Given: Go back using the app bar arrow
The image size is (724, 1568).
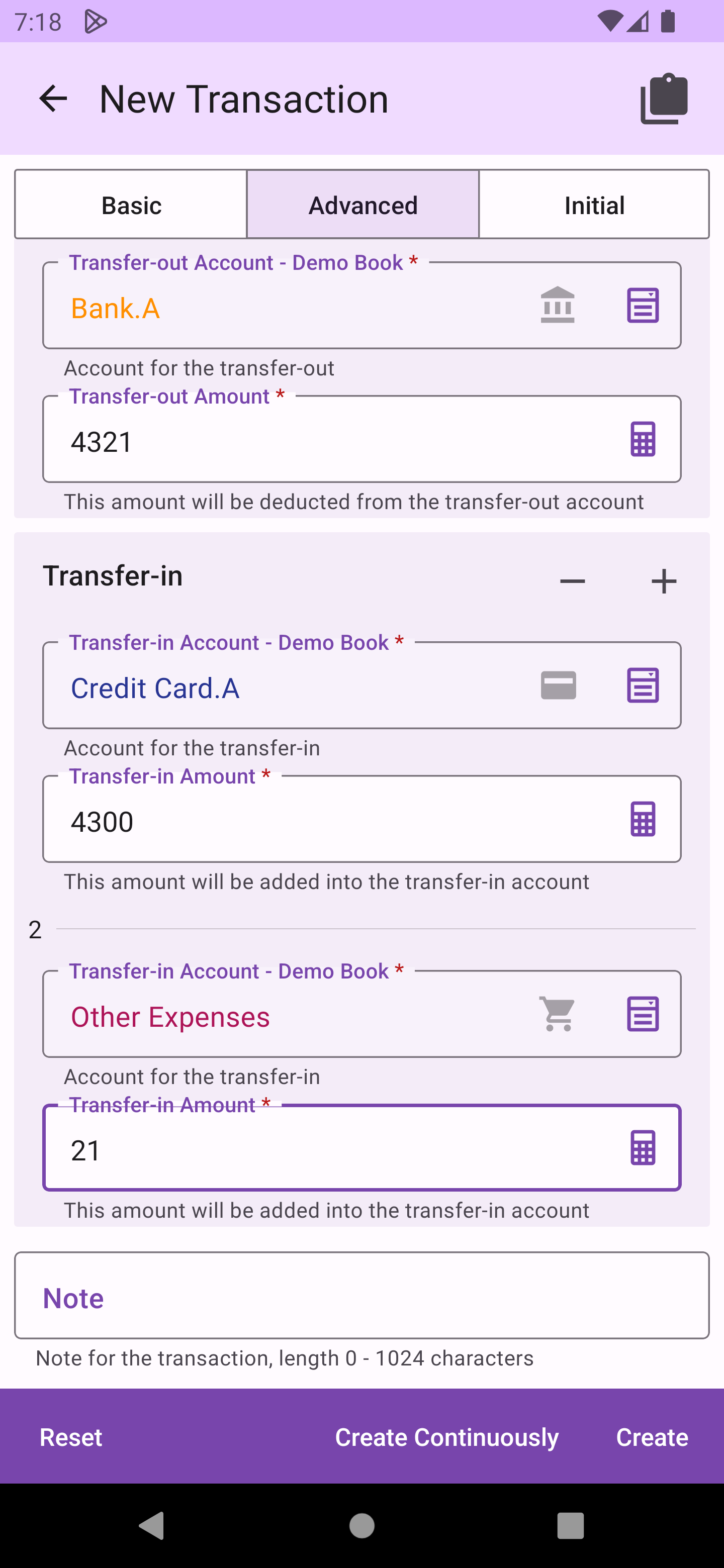Looking at the screenshot, I should (x=53, y=99).
